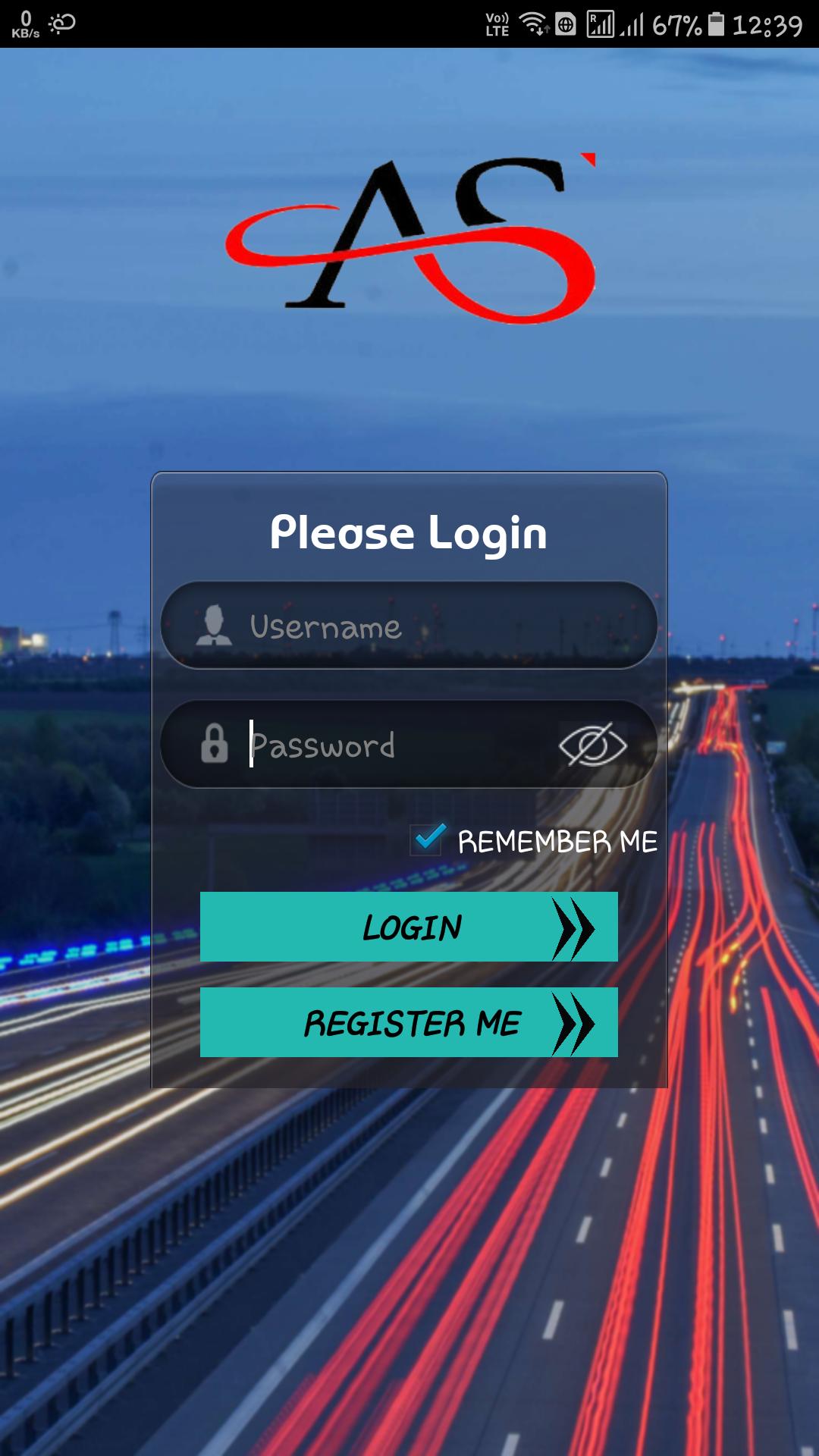The width and height of the screenshot is (819, 1456).
Task: Tap the Username input field
Action: coord(409,626)
